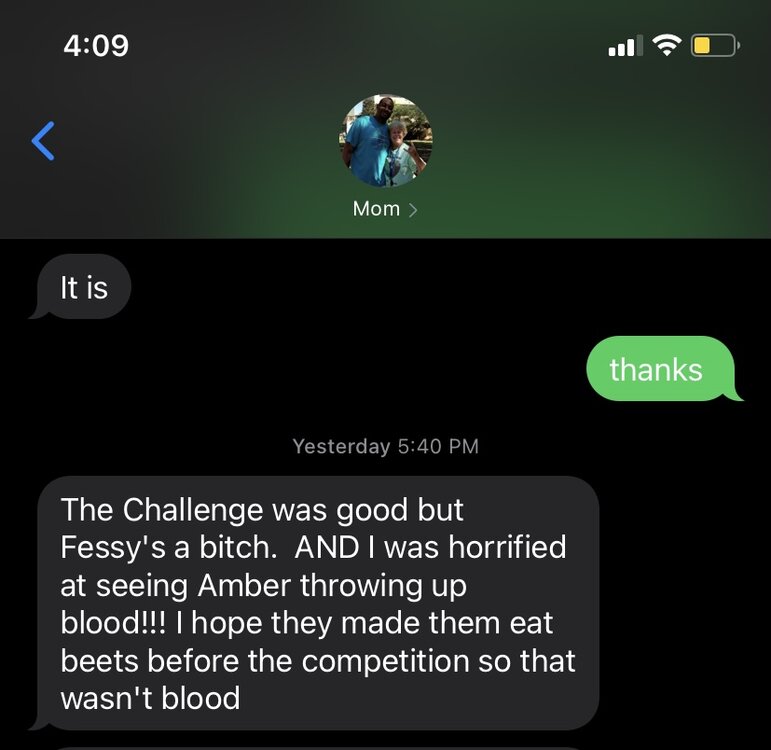The width and height of the screenshot is (771, 750).
Task: Open Mom's contact photo
Action: point(385,141)
